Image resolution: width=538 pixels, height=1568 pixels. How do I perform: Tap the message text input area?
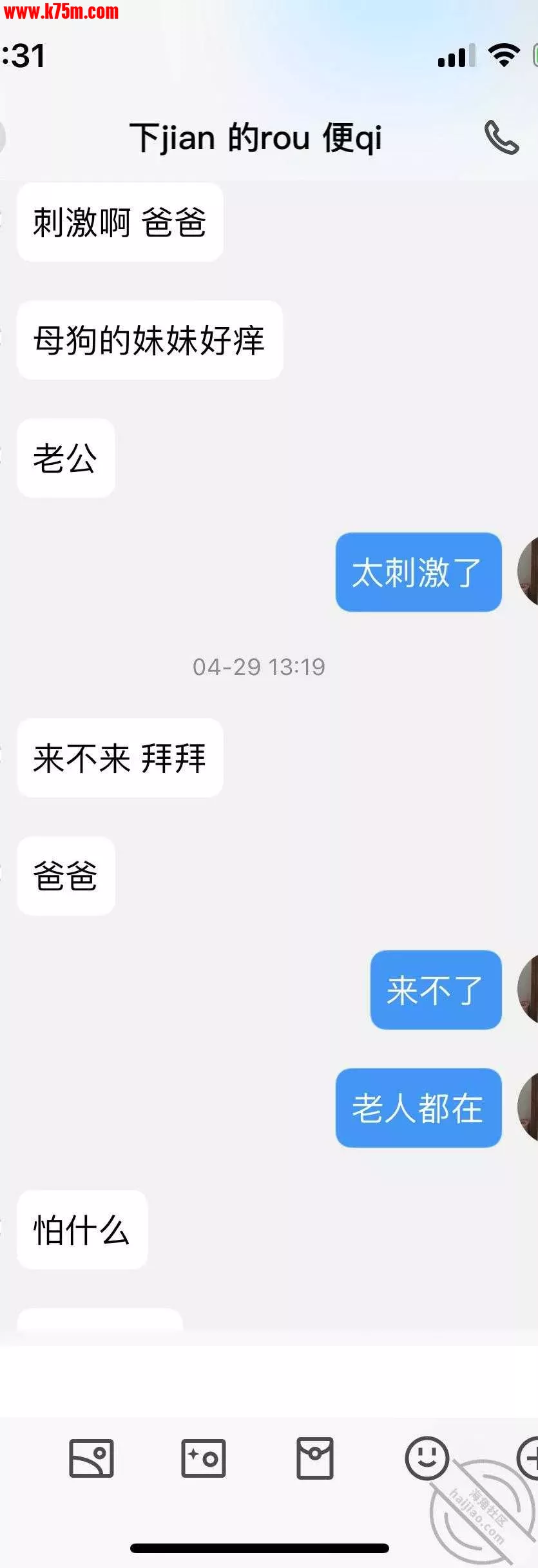[x=258, y=1380]
